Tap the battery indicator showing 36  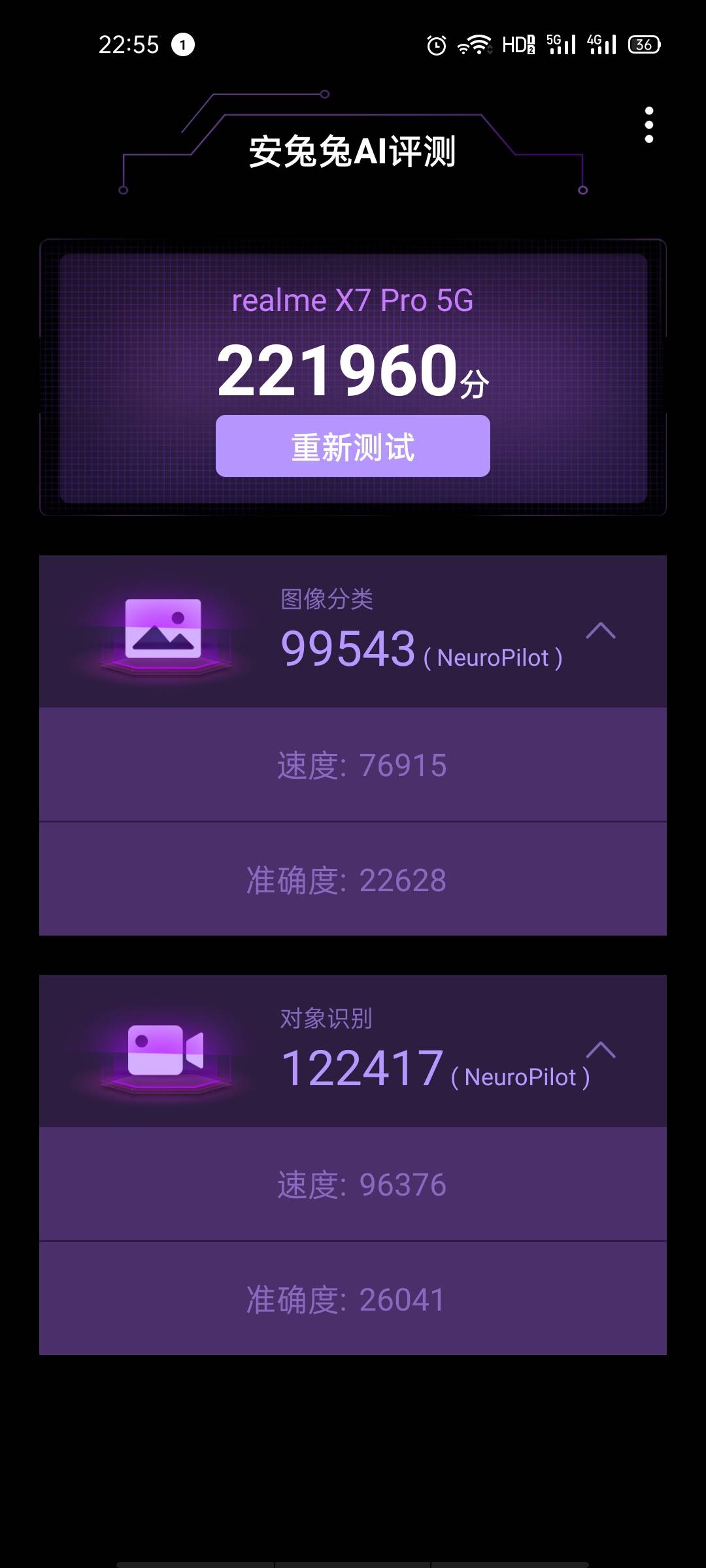pyautogui.click(x=643, y=44)
